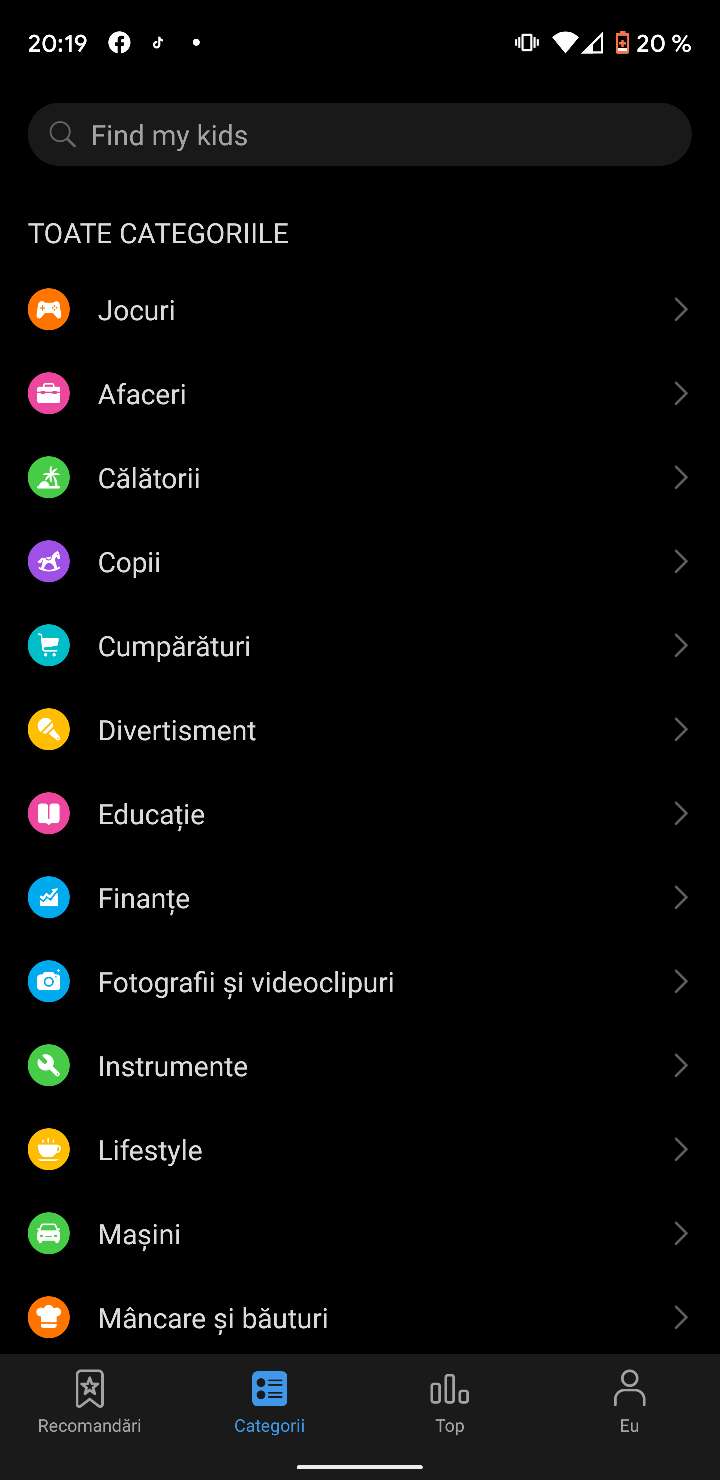Tap the Find my kids search box
Screen dimensions: 720x1480
[x=360, y=135]
